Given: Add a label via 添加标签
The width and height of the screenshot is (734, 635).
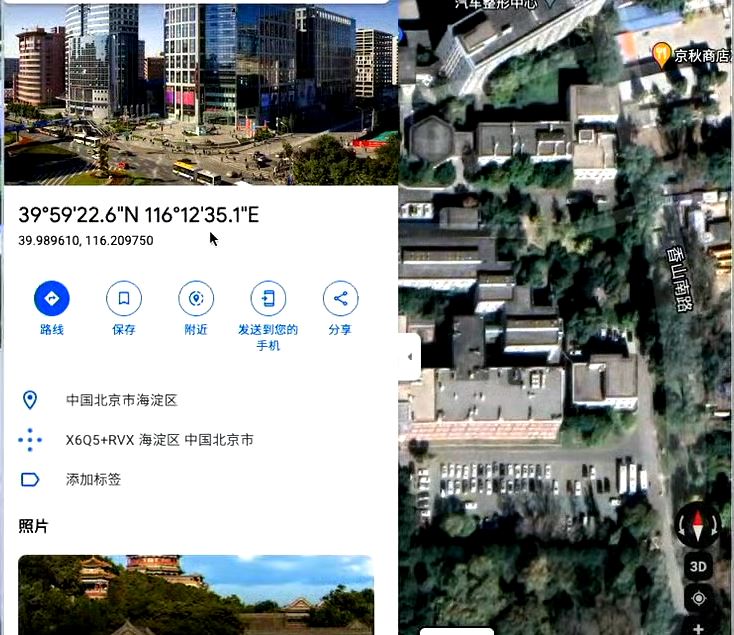Looking at the screenshot, I should coord(93,480).
